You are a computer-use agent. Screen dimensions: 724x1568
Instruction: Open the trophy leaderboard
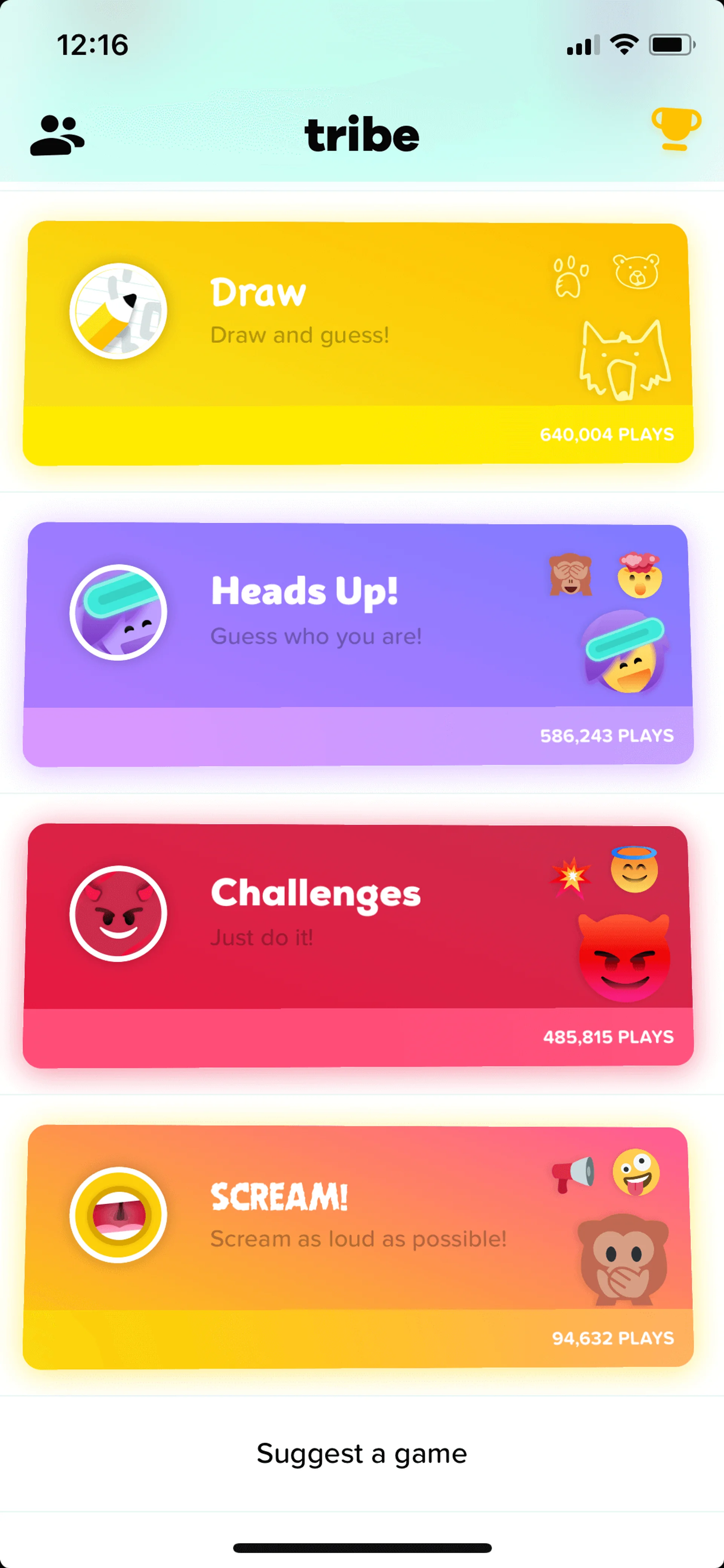[x=676, y=129]
